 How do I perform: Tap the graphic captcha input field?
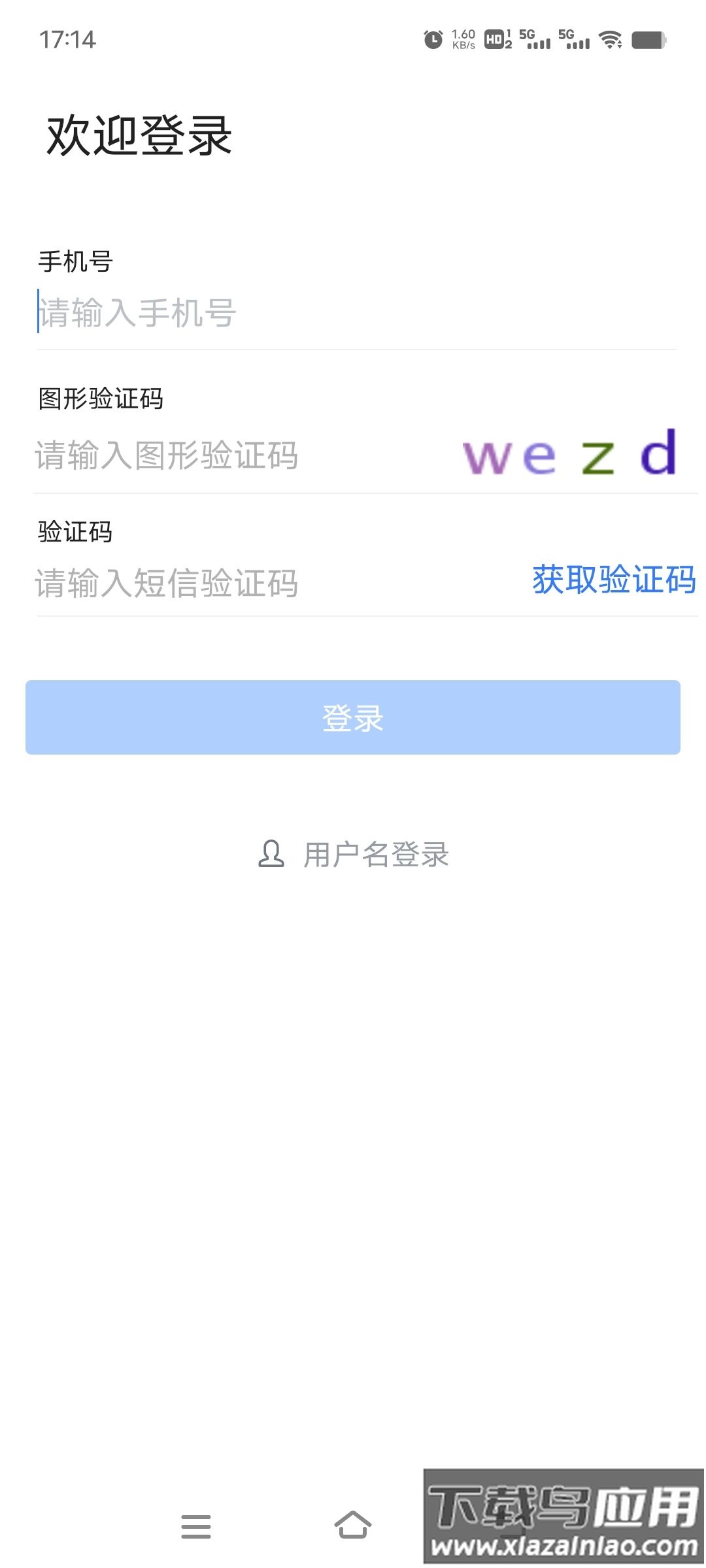pyautogui.click(x=242, y=455)
